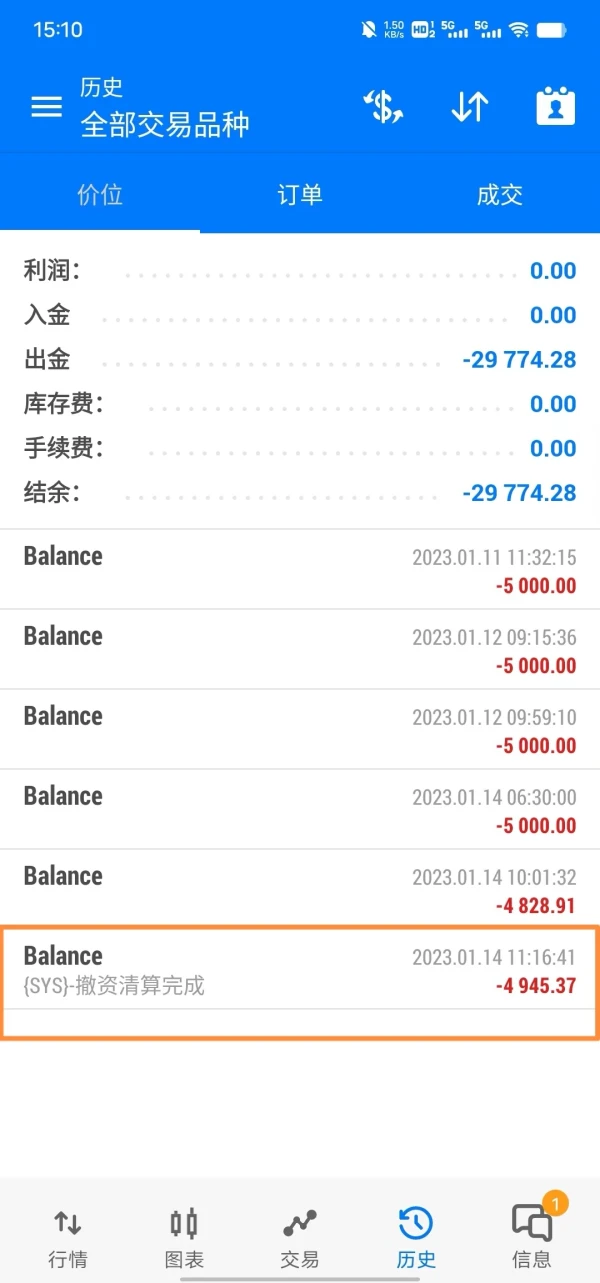
Task: Go to the 交易 tab
Action: click(300, 1236)
